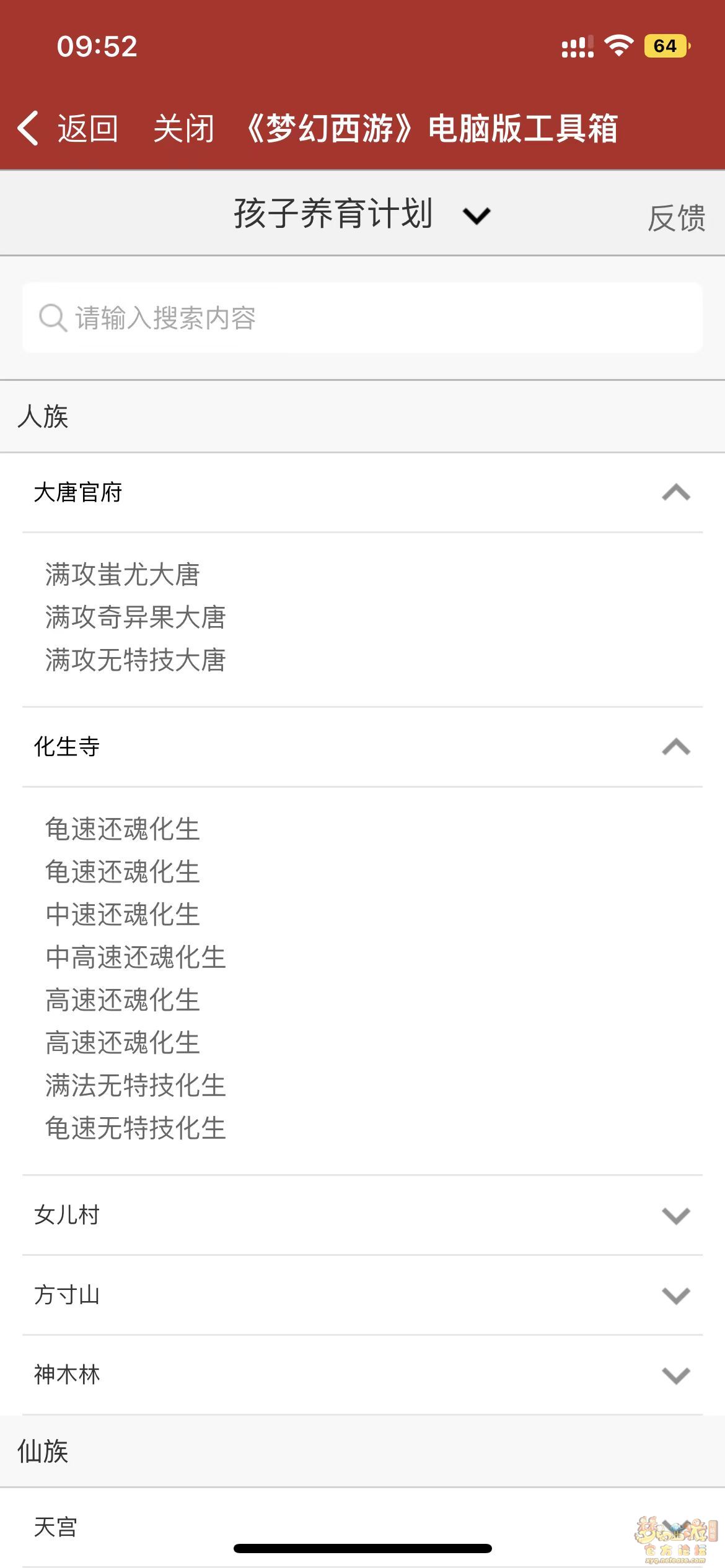The image size is (725, 1568).
Task: Open 满攻奇异果大唐 plan
Action: 136,617
